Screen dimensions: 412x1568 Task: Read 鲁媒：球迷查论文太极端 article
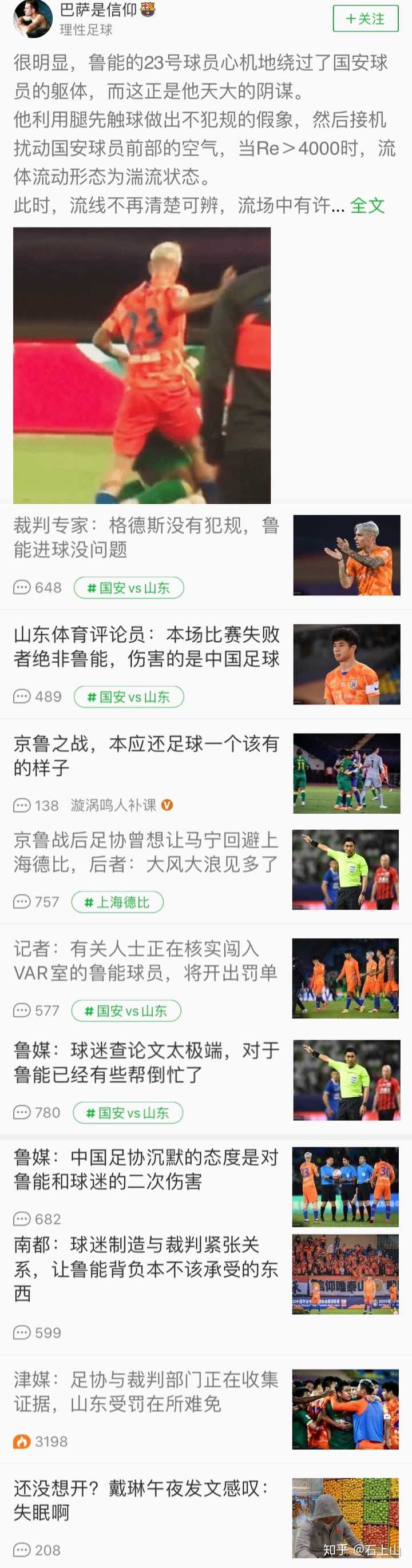click(x=146, y=1062)
